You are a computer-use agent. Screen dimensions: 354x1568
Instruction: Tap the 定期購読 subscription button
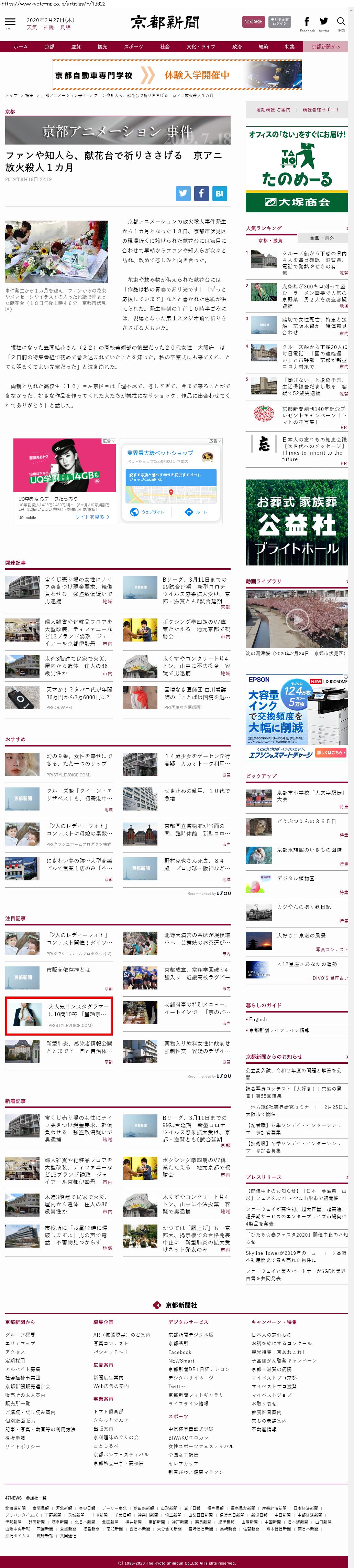(x=253, y=22)
